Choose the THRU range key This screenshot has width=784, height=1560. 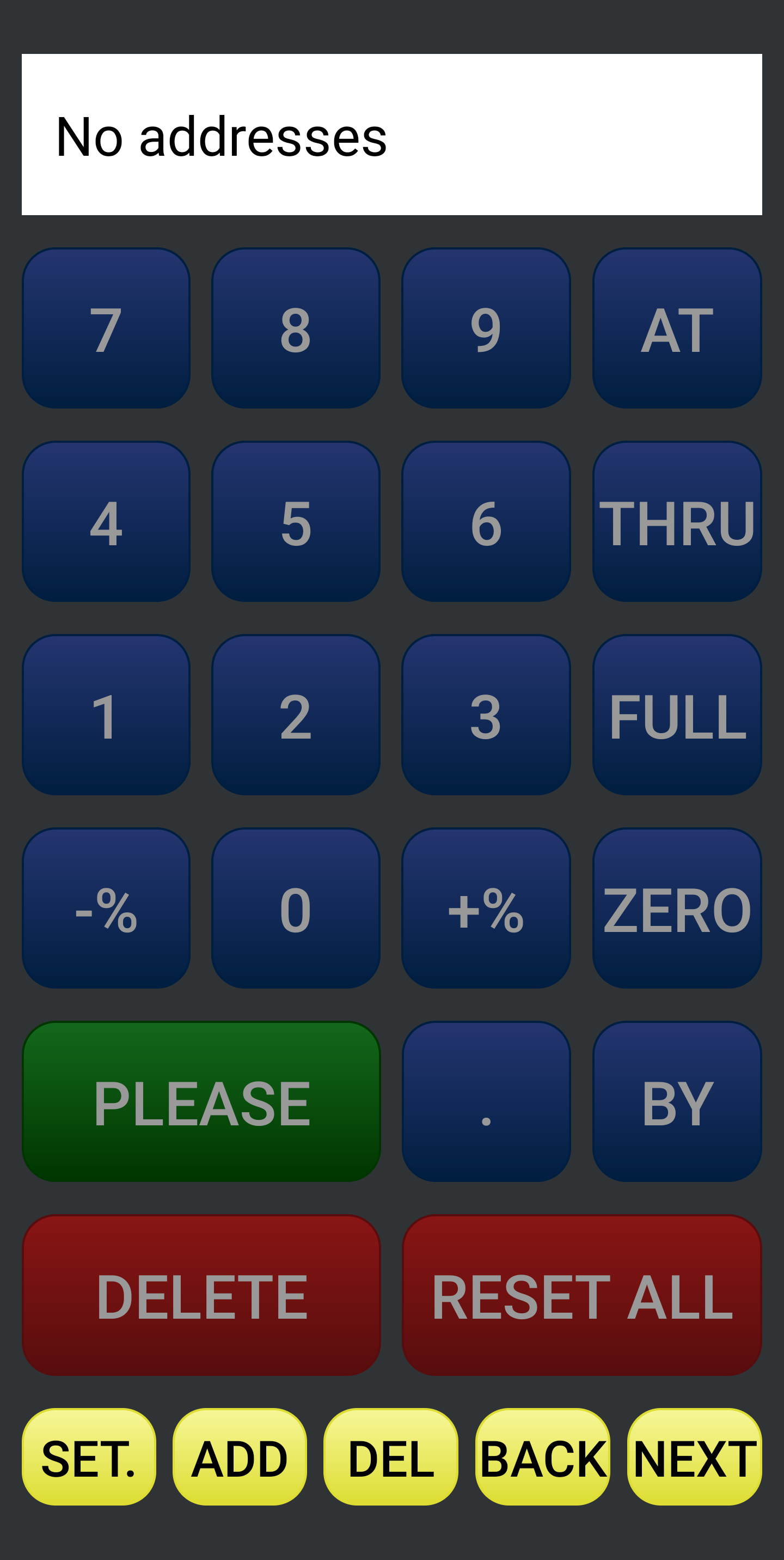pos(676,521)
